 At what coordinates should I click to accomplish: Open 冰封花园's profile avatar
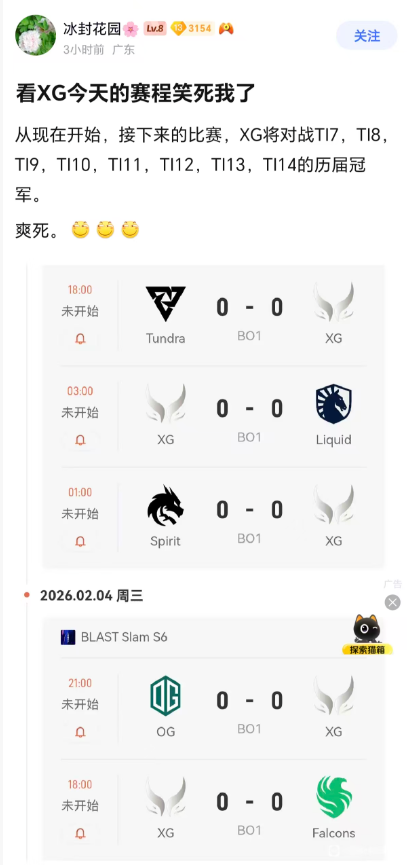point(35,35)
